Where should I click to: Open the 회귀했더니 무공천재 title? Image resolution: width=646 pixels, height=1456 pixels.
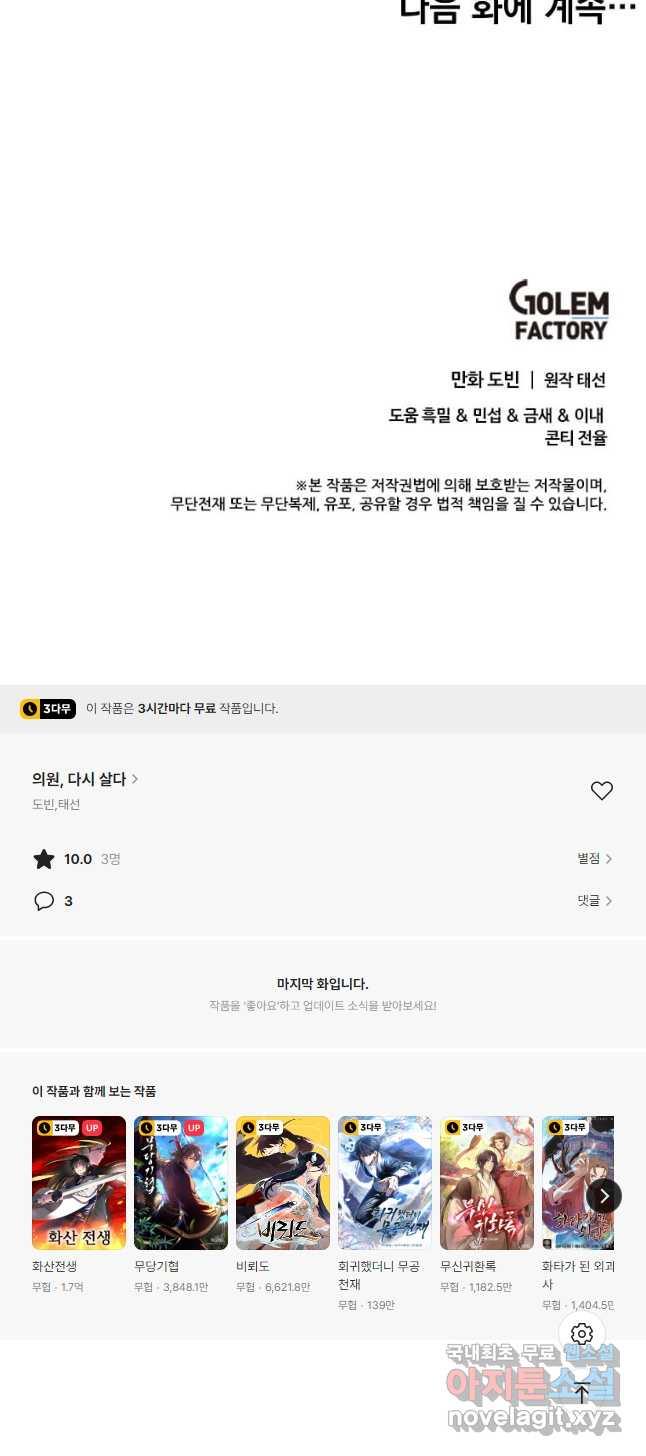point(385,1183)
